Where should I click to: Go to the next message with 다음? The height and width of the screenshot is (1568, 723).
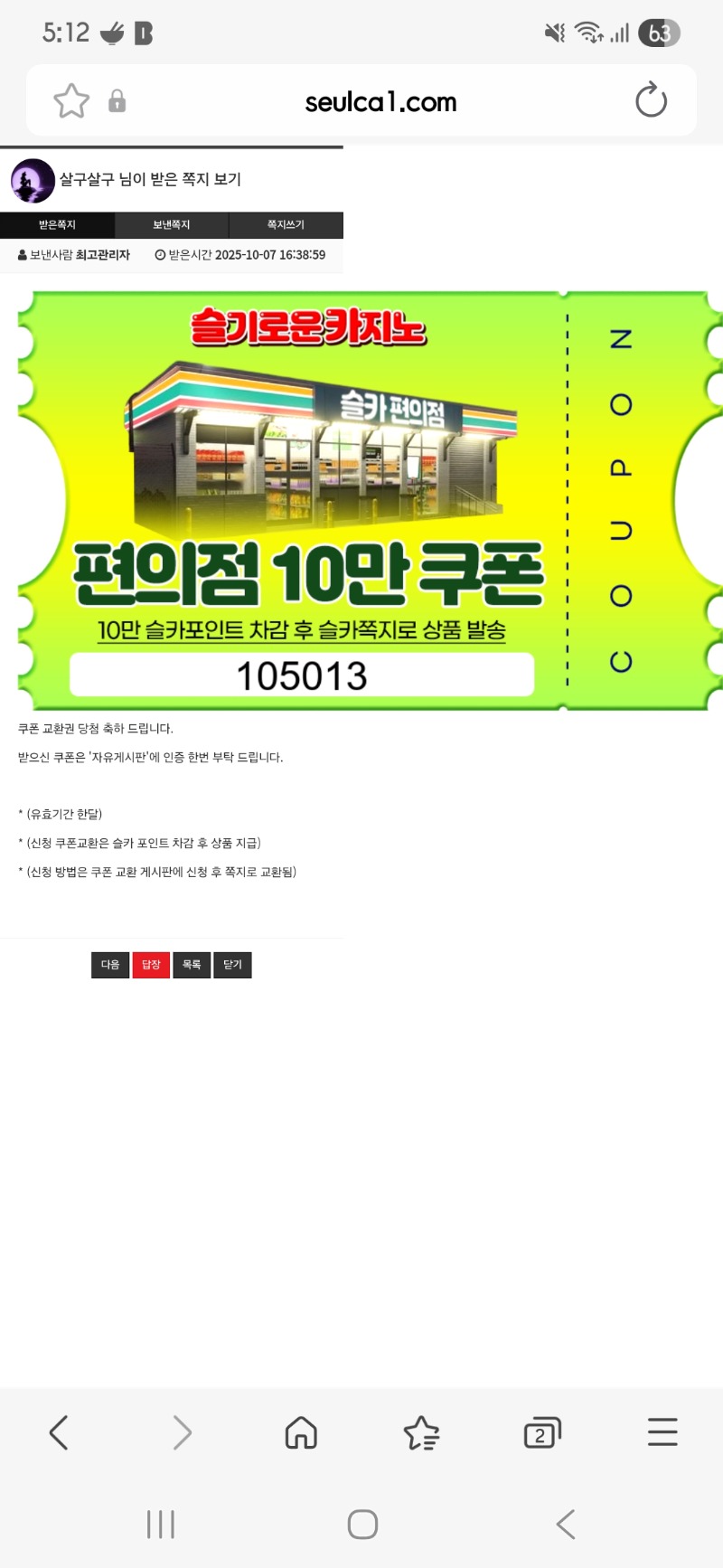click(x=110, y=965)
